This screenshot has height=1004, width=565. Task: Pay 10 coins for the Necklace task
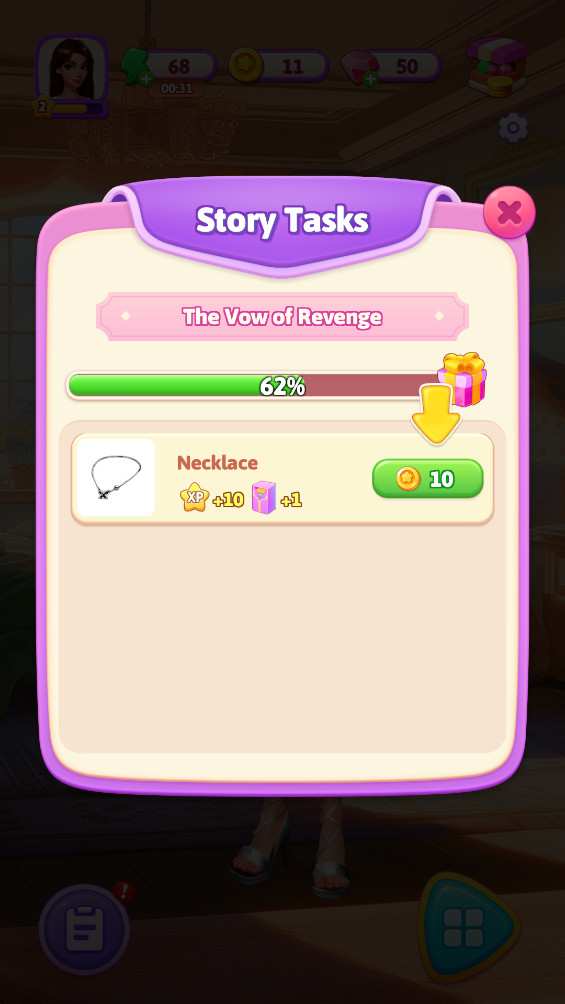tap(427, 478)
